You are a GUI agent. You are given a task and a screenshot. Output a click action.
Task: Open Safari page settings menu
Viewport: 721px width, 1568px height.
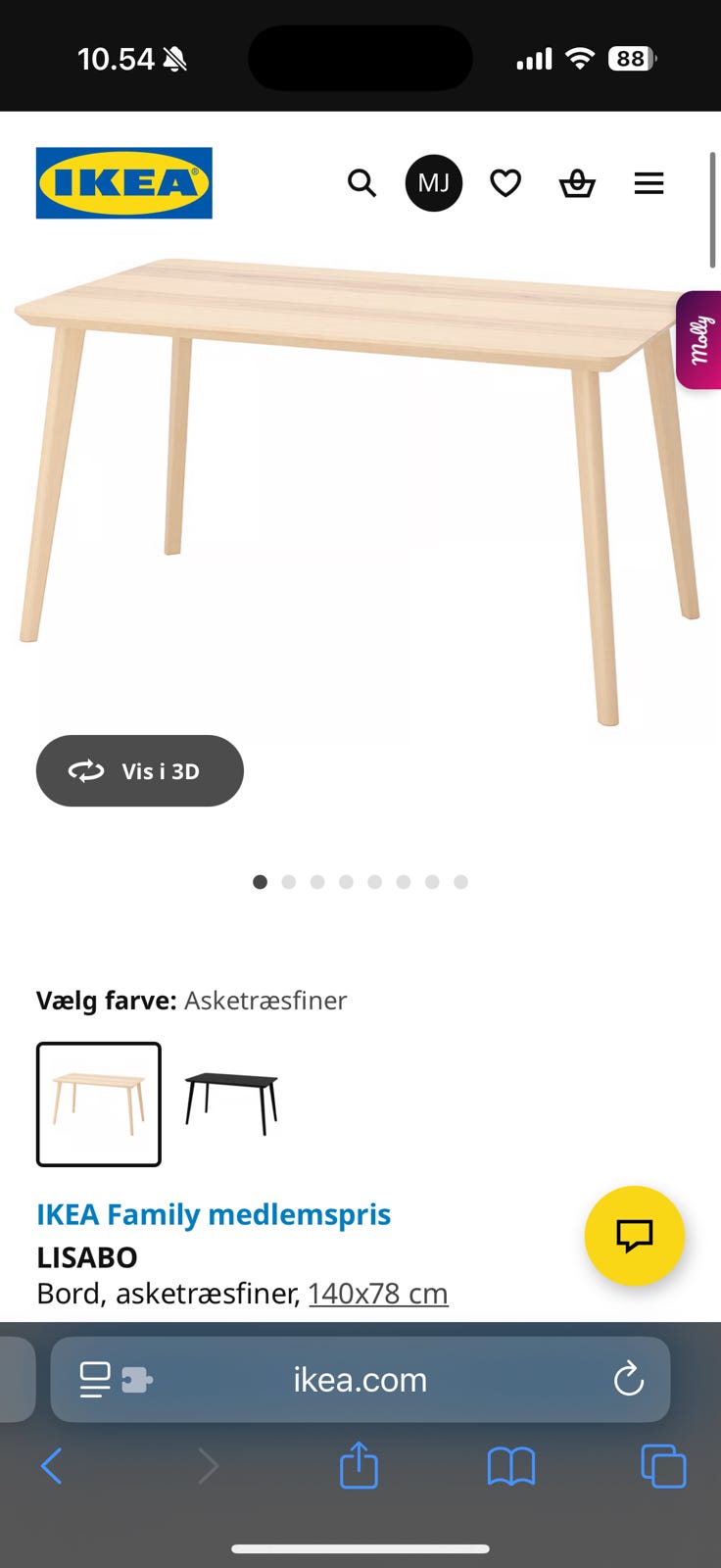pos(94,1379)
